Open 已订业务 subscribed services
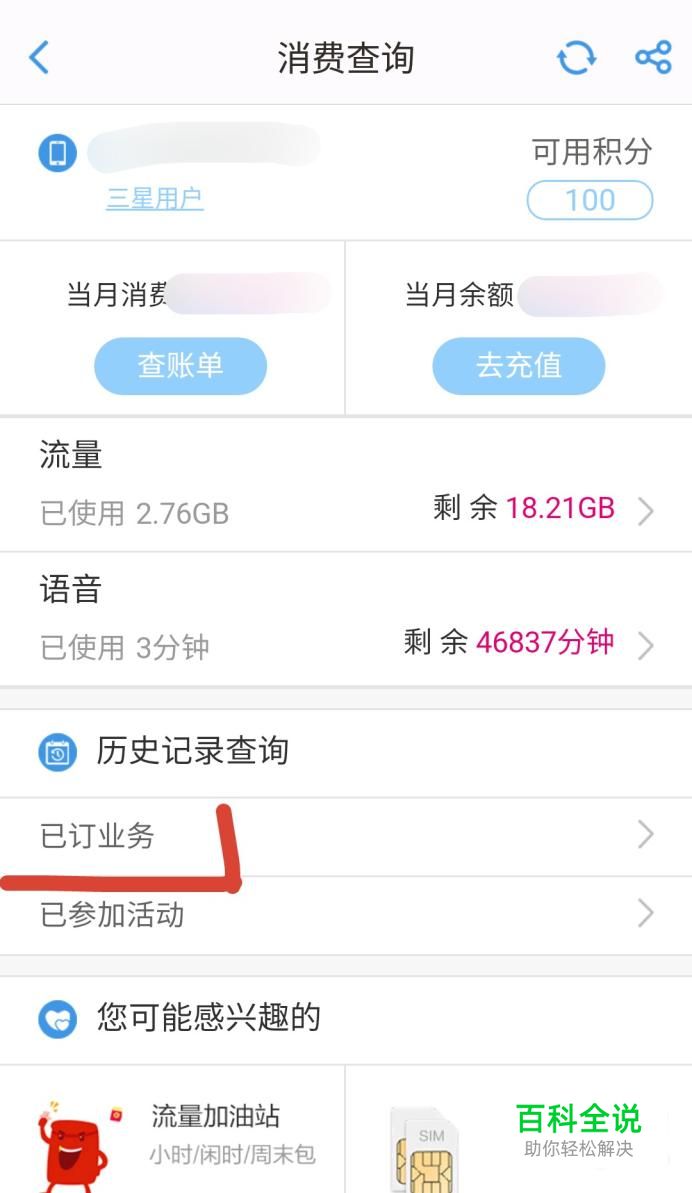 click(346, 835)
